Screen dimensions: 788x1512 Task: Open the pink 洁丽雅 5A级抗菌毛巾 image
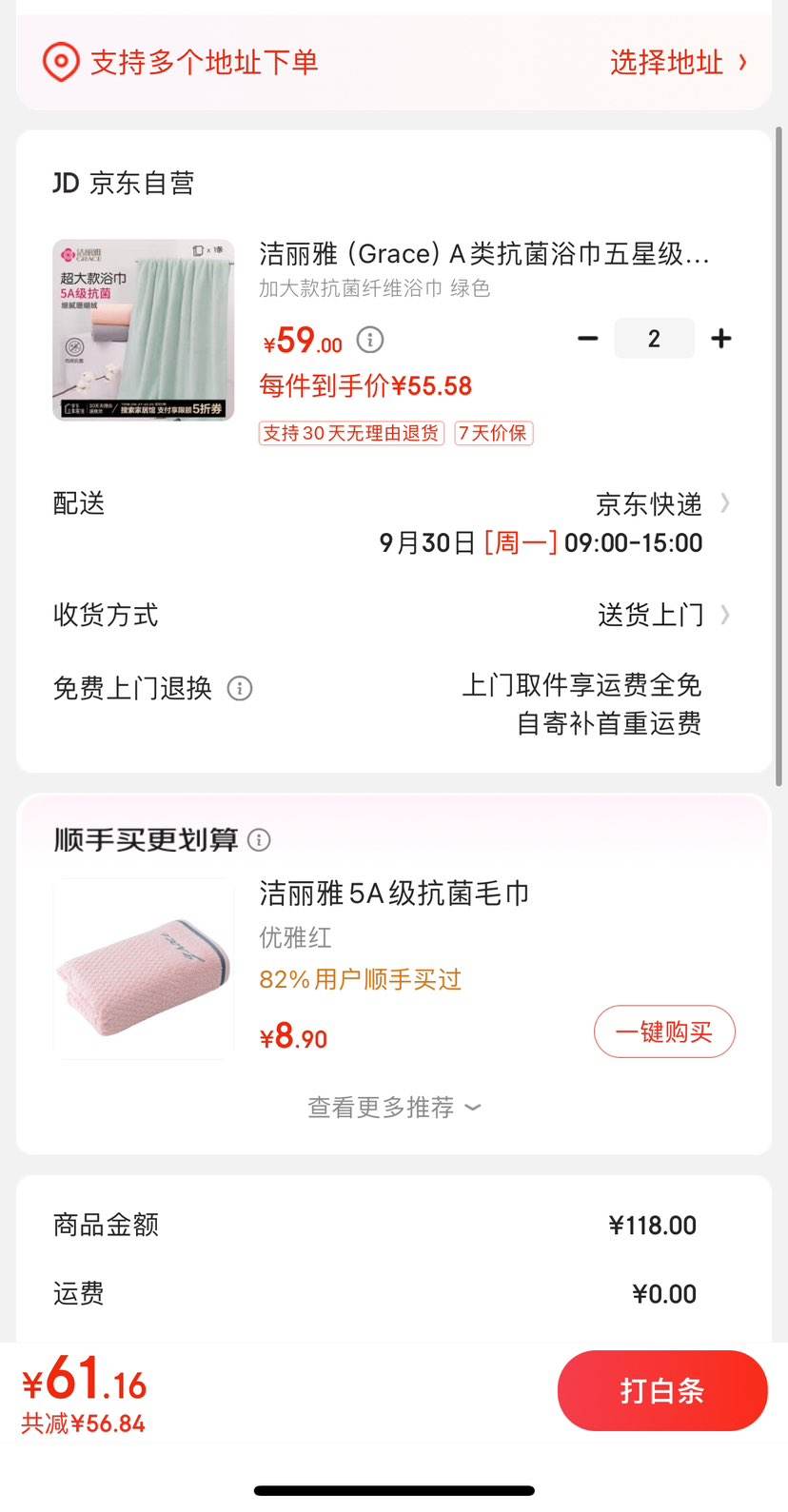pos(143,968)
